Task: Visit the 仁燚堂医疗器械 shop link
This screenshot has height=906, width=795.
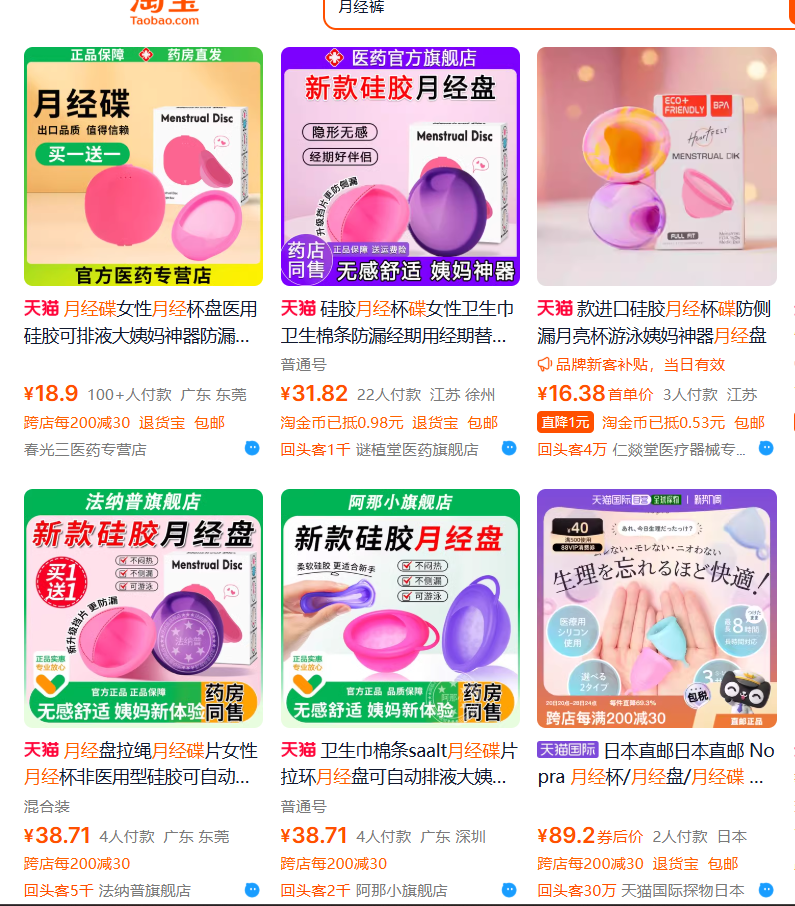Action: [679, 449]
